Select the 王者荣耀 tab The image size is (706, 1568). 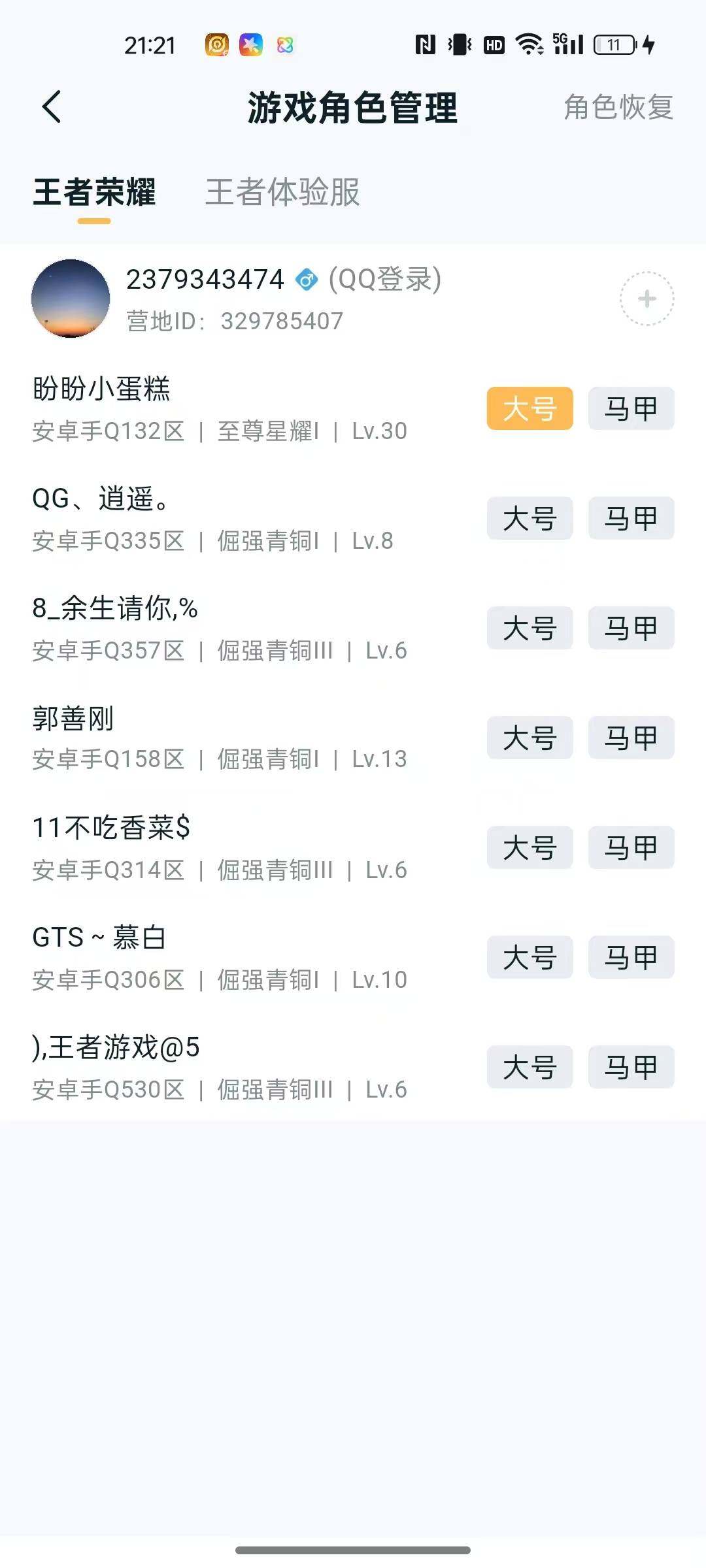tap(95, 193)
